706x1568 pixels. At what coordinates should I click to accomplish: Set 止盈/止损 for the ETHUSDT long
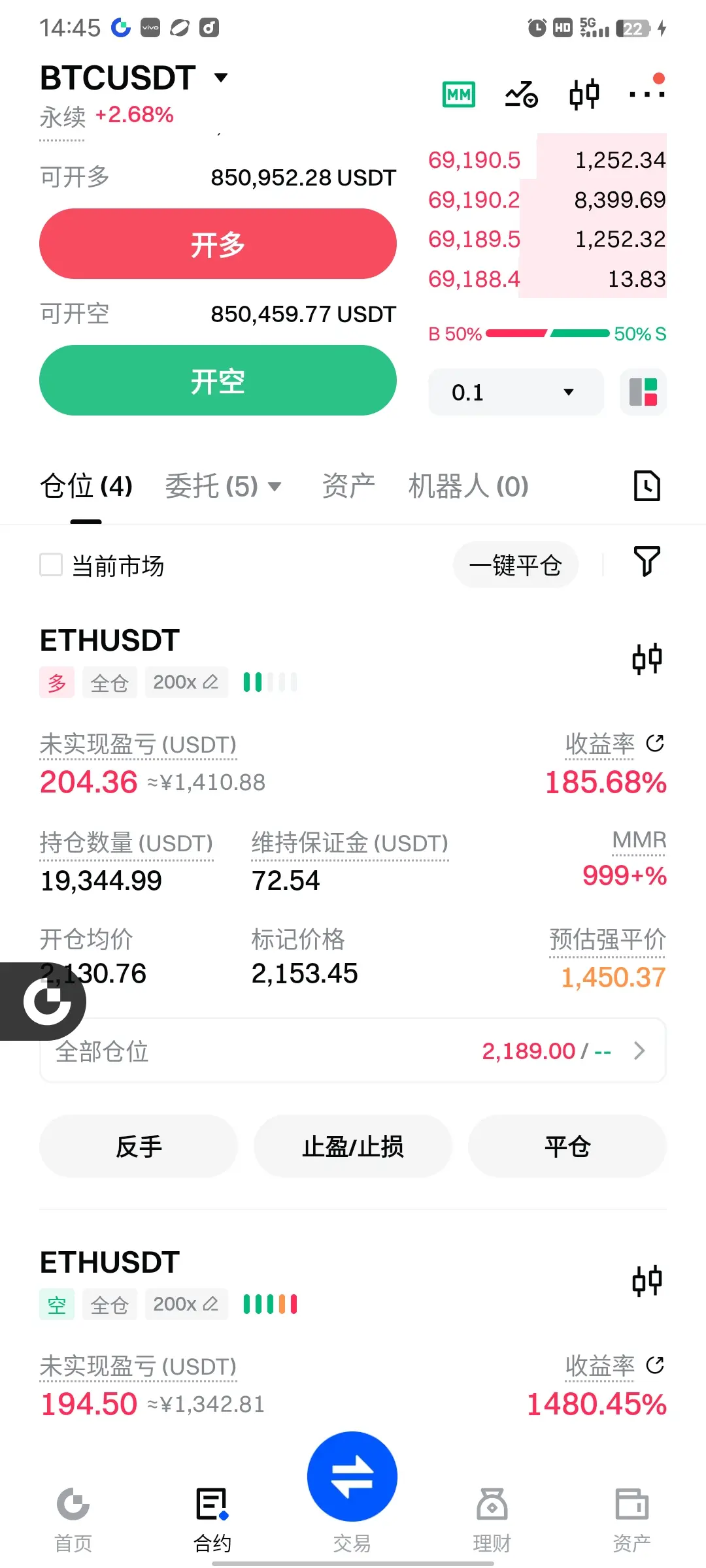click(353, 1146)
